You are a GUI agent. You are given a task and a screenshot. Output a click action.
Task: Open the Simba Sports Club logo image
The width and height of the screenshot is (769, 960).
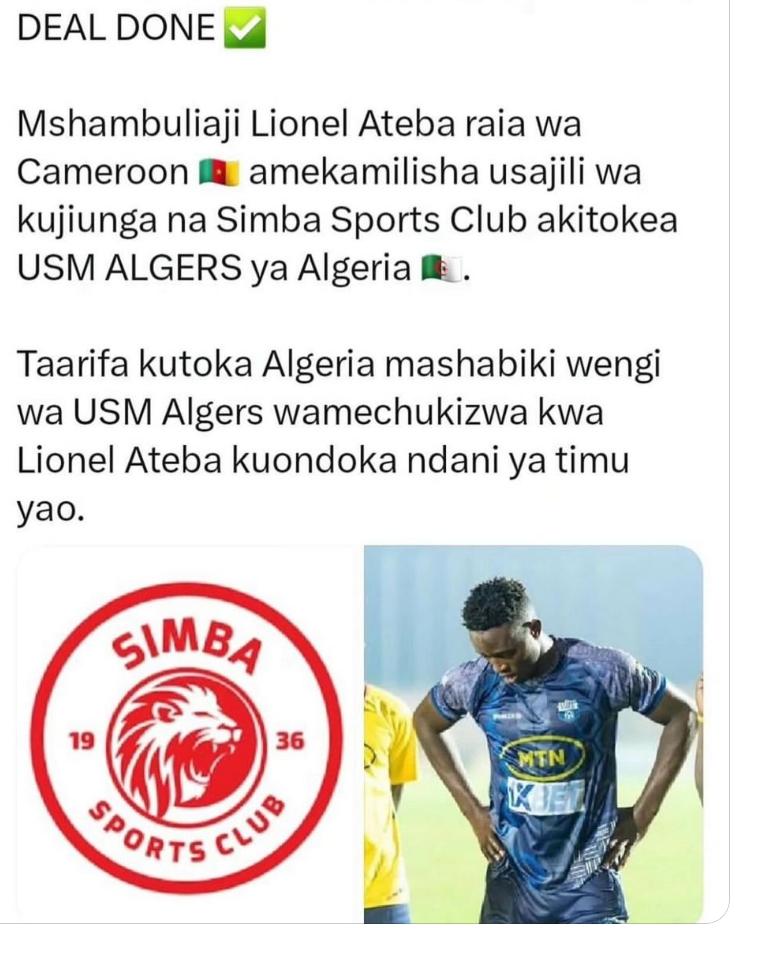click(x=190, y=735)
